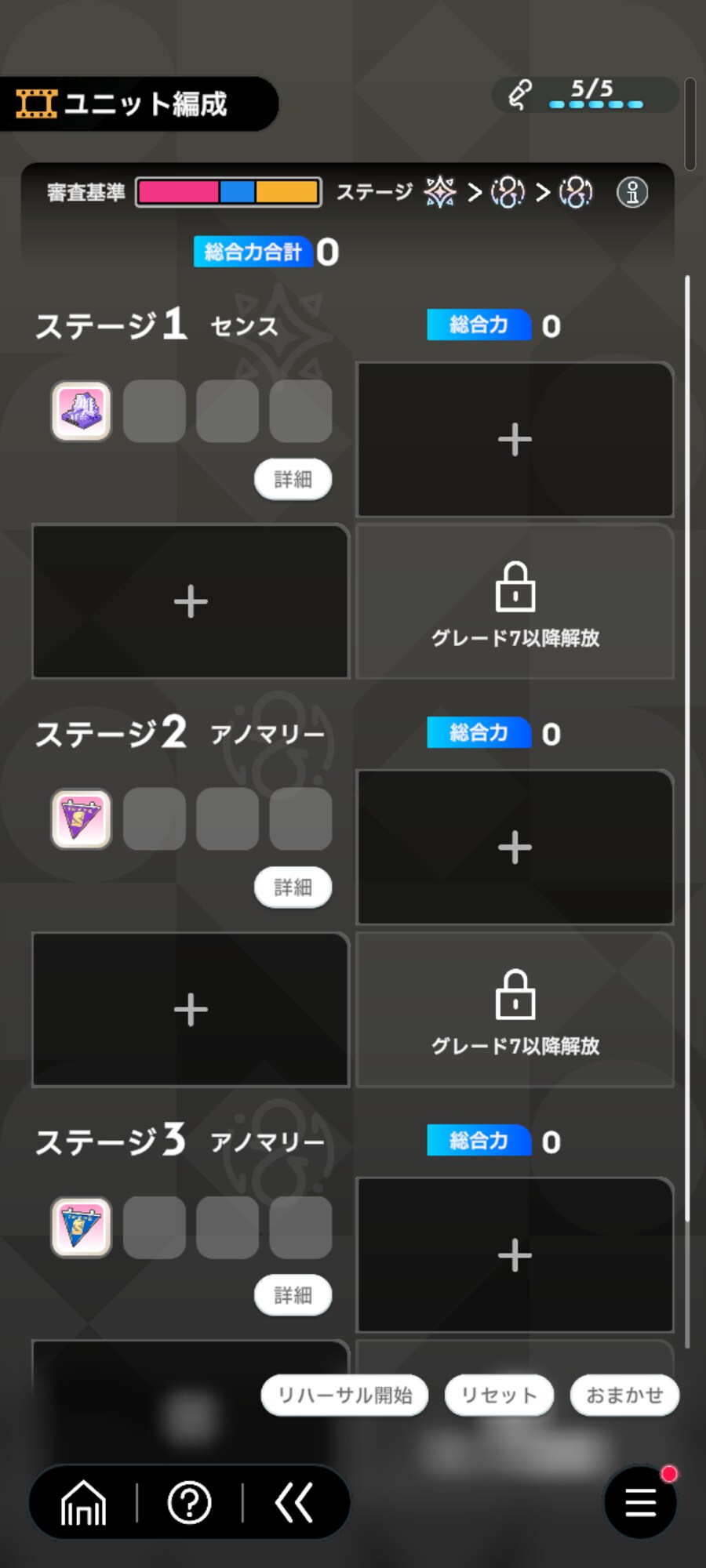
Task: Tap 詳細 button in ステージ2
Action: 293,887
